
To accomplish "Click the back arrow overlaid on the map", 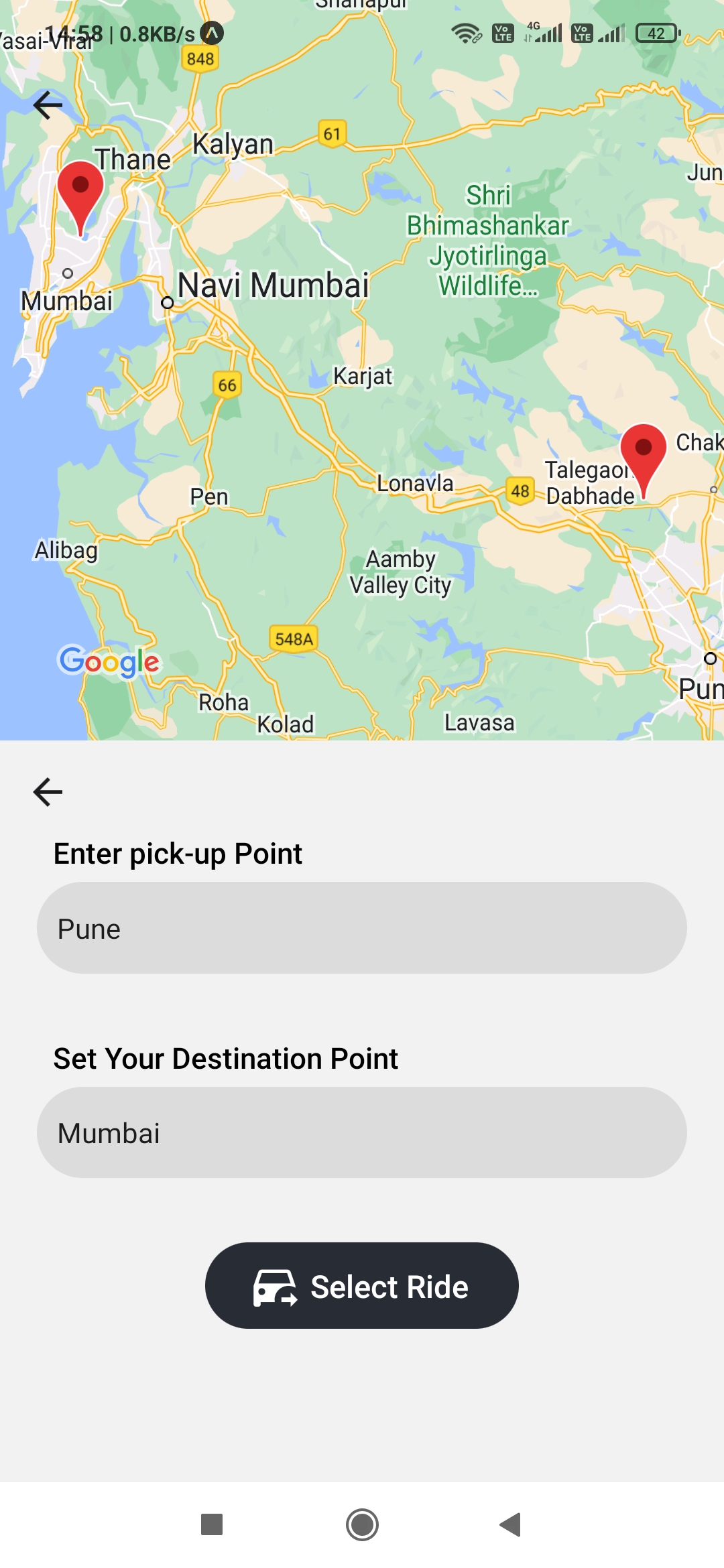I will pyautogui.click(x=48, y=105).
